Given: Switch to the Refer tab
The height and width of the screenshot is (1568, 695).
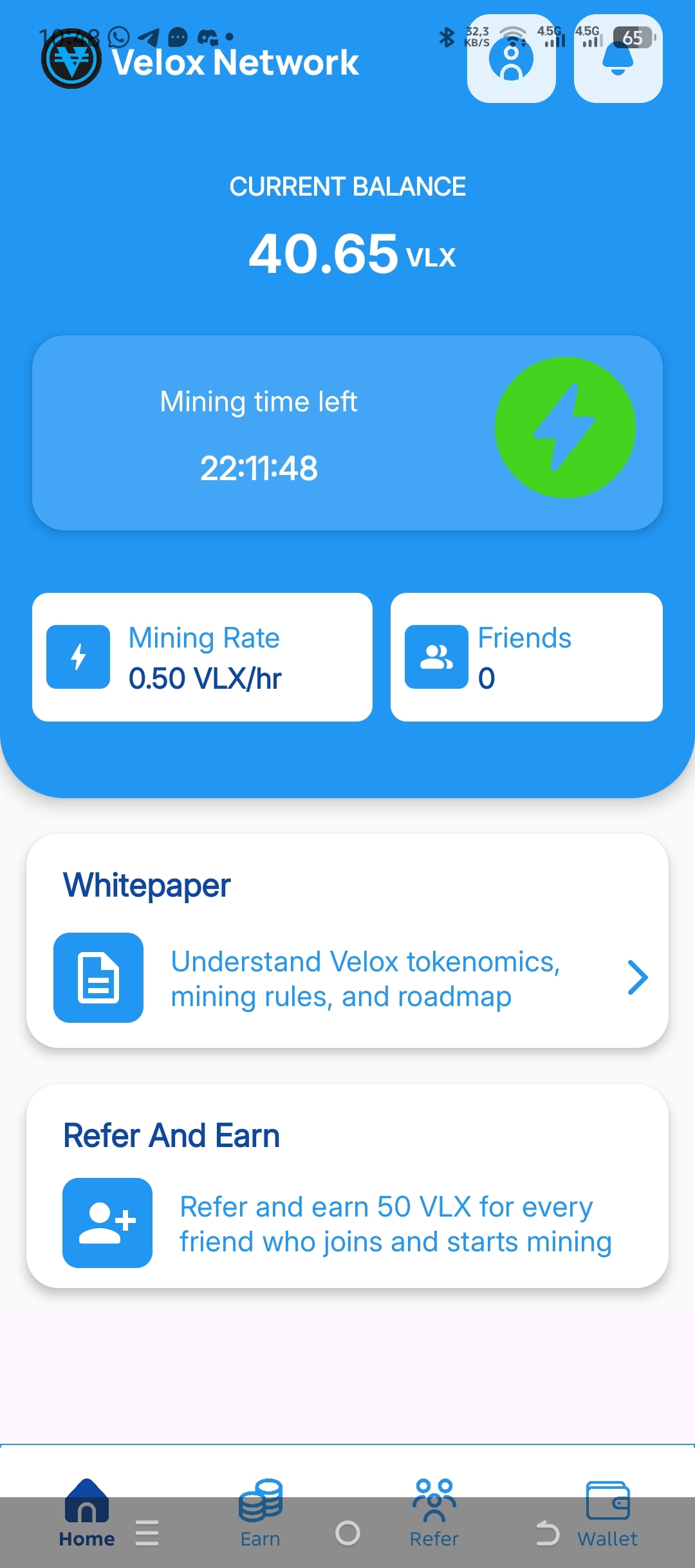Looking at the screenshot, I should 434,1511.
